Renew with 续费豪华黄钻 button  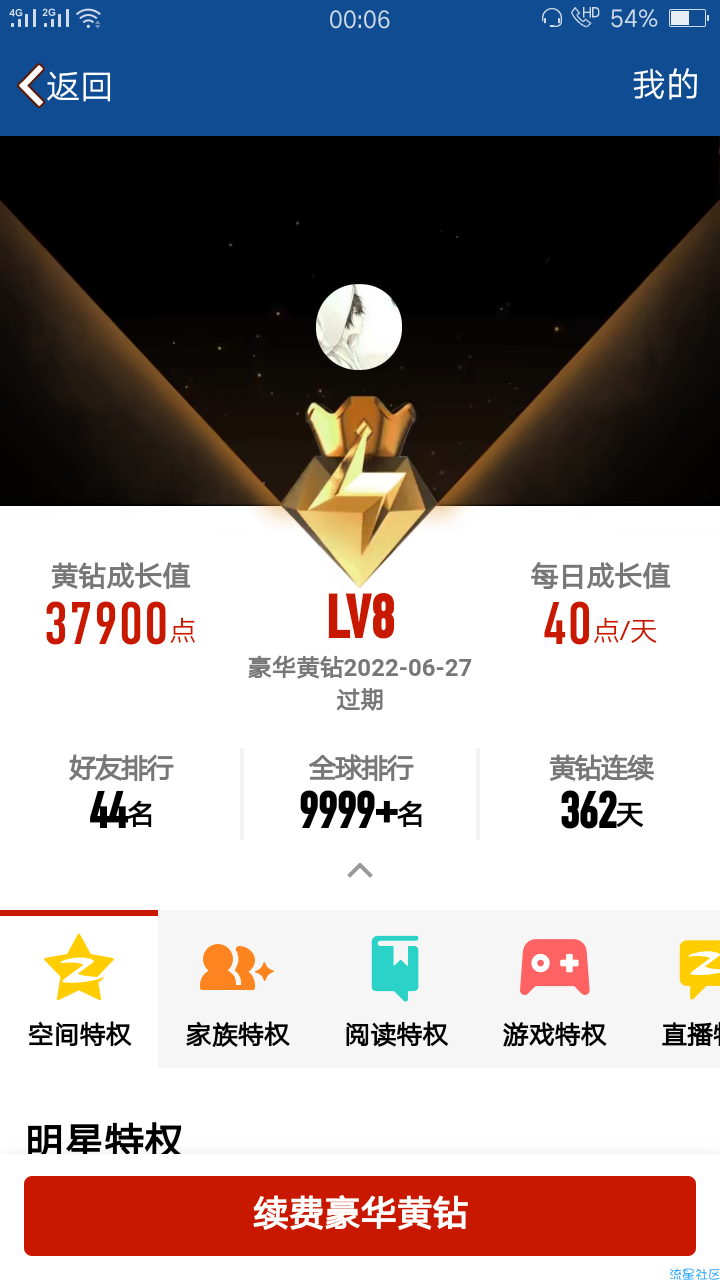[360, 1215]
